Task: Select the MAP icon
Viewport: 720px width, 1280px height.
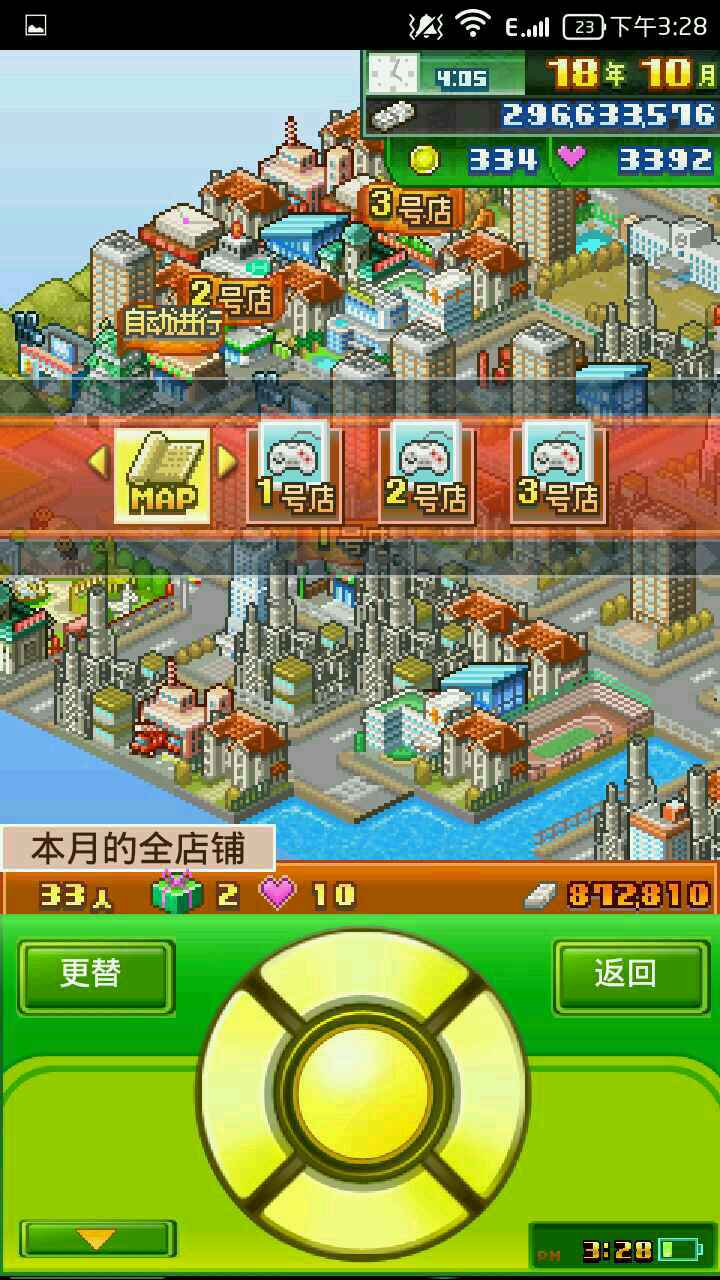Action: (162, 475)
